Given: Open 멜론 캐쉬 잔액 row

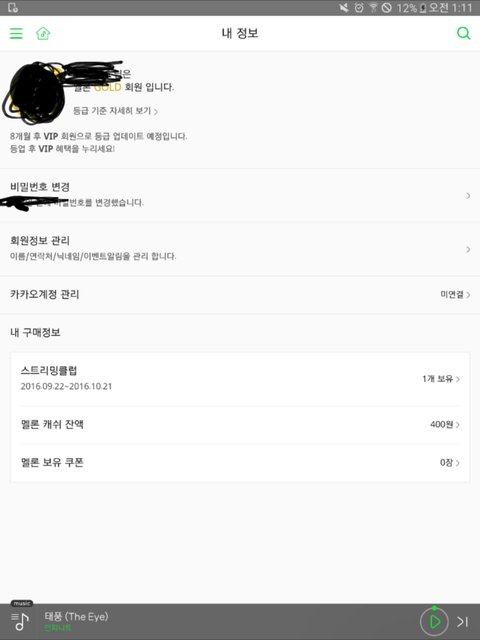Looking at the screenshot, I should click(x=240, y=424).
